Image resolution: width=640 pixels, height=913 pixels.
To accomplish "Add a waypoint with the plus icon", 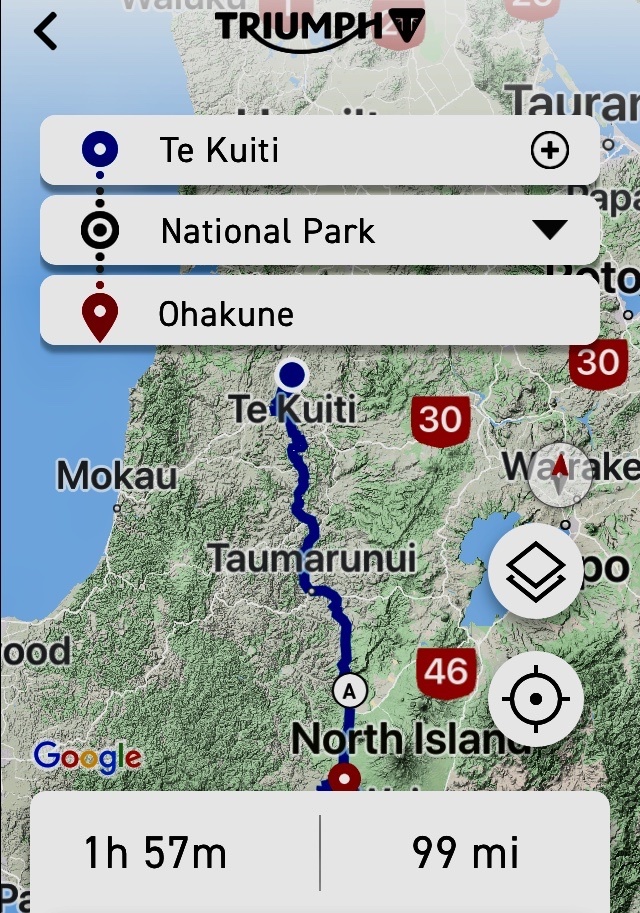I will click(550, 151).
